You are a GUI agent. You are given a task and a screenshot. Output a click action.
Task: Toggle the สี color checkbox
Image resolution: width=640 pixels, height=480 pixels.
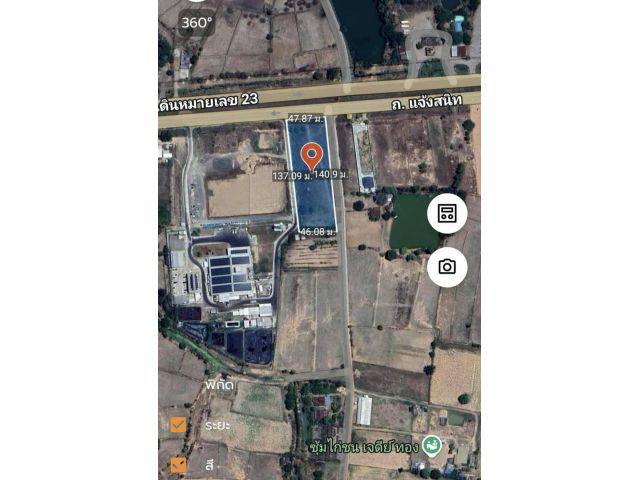coord(178,464)
